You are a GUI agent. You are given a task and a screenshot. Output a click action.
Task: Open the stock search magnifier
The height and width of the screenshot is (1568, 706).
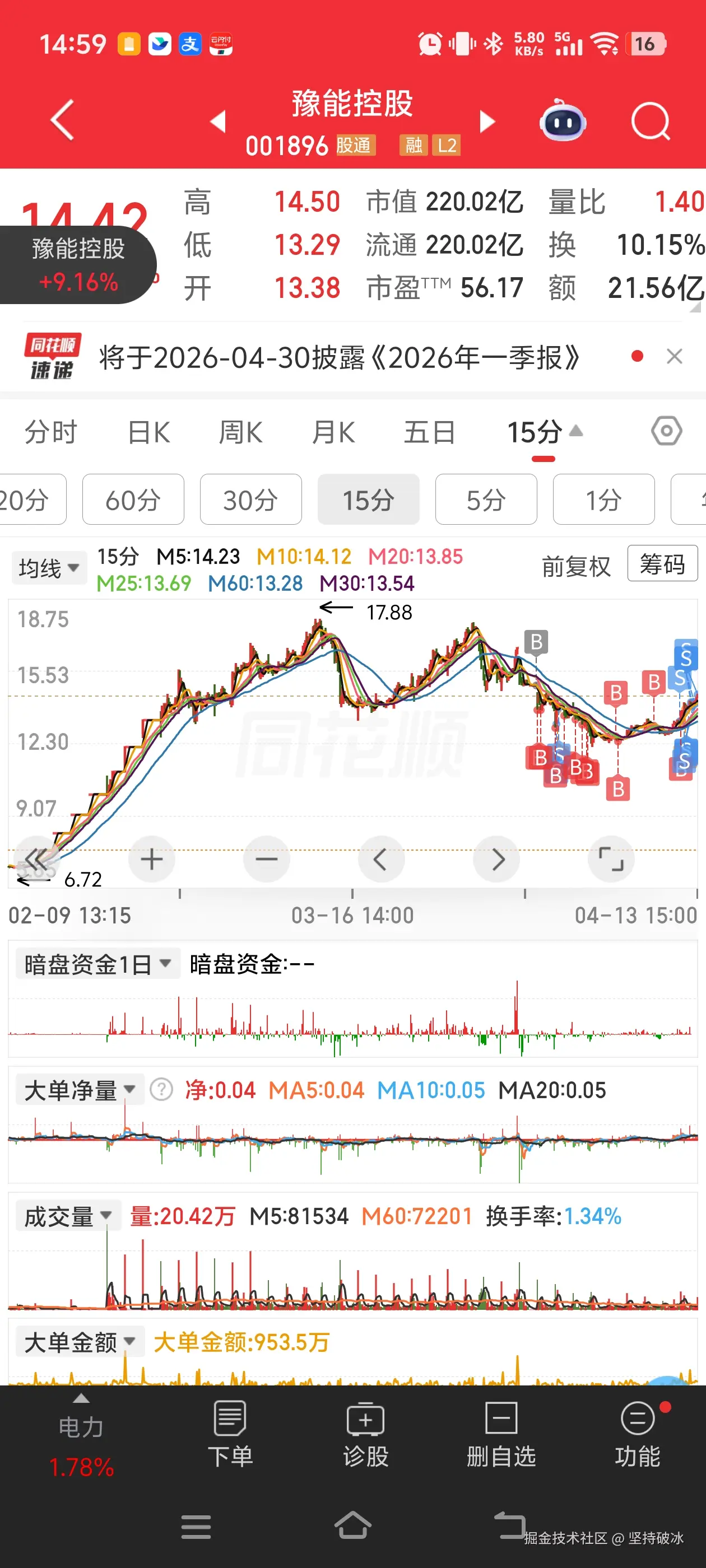(650, 121)
